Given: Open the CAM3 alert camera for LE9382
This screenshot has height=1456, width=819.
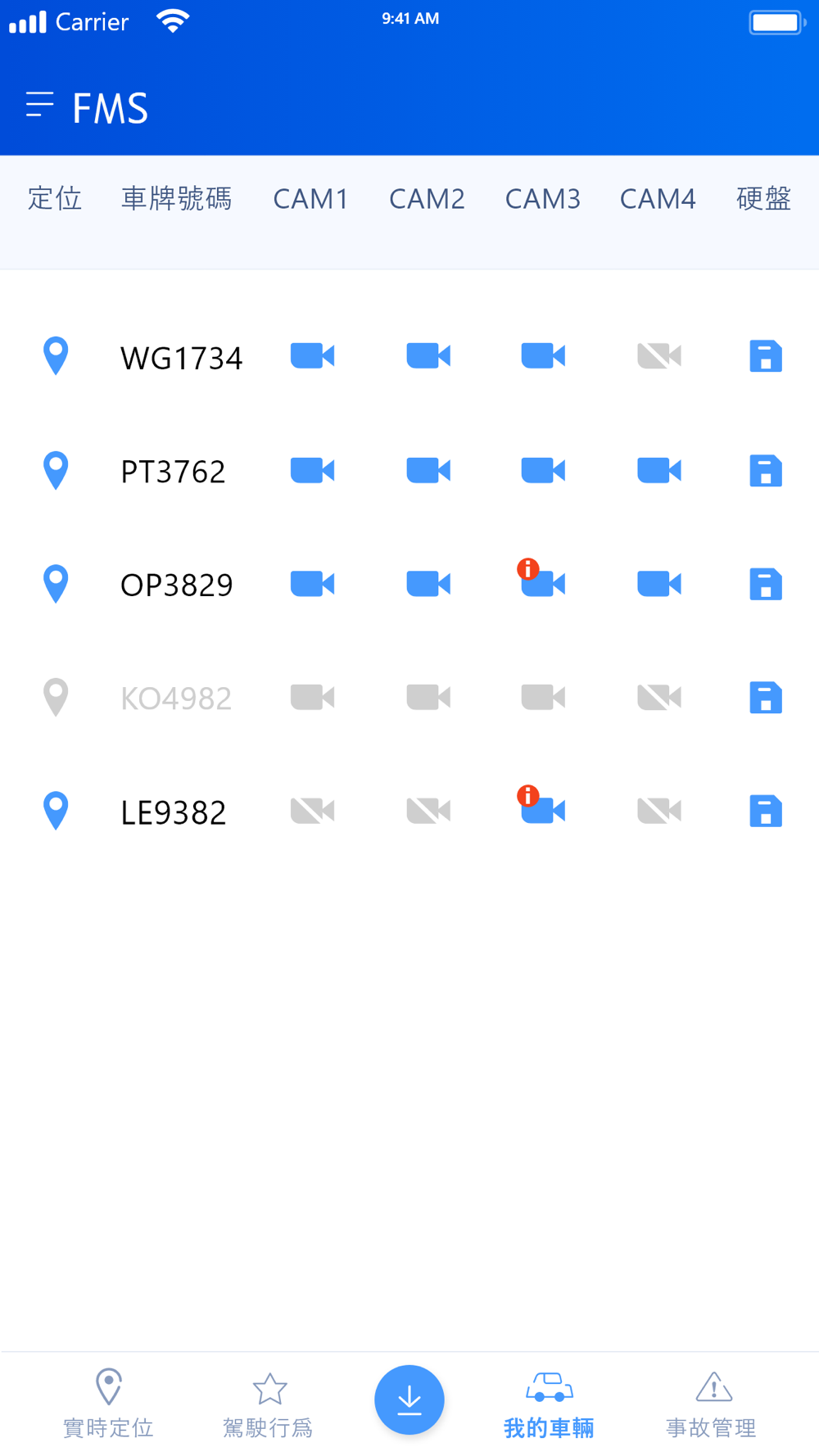Looking at the screenshot, I should 543,810.
